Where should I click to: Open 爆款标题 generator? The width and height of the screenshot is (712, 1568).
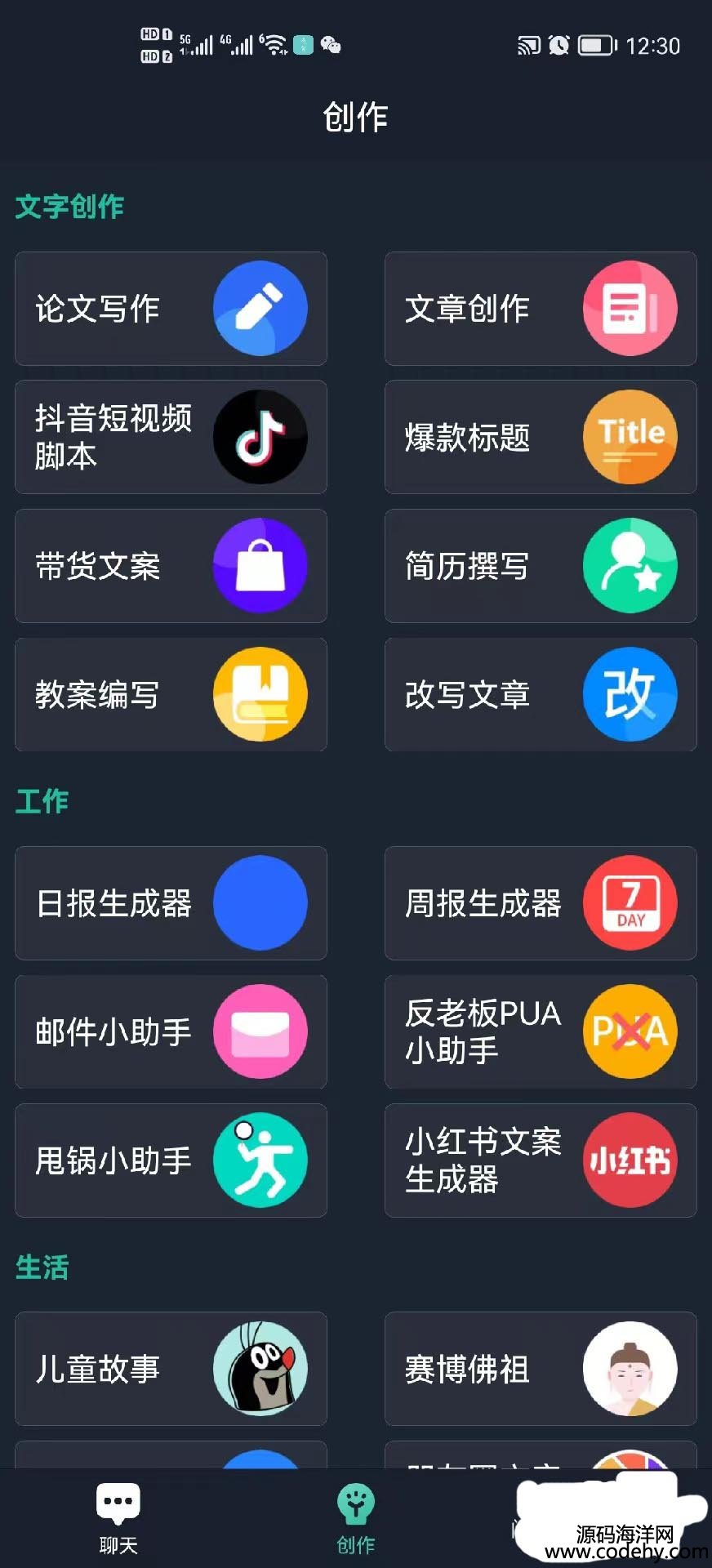pyautogui.click(x=540, y=437)
